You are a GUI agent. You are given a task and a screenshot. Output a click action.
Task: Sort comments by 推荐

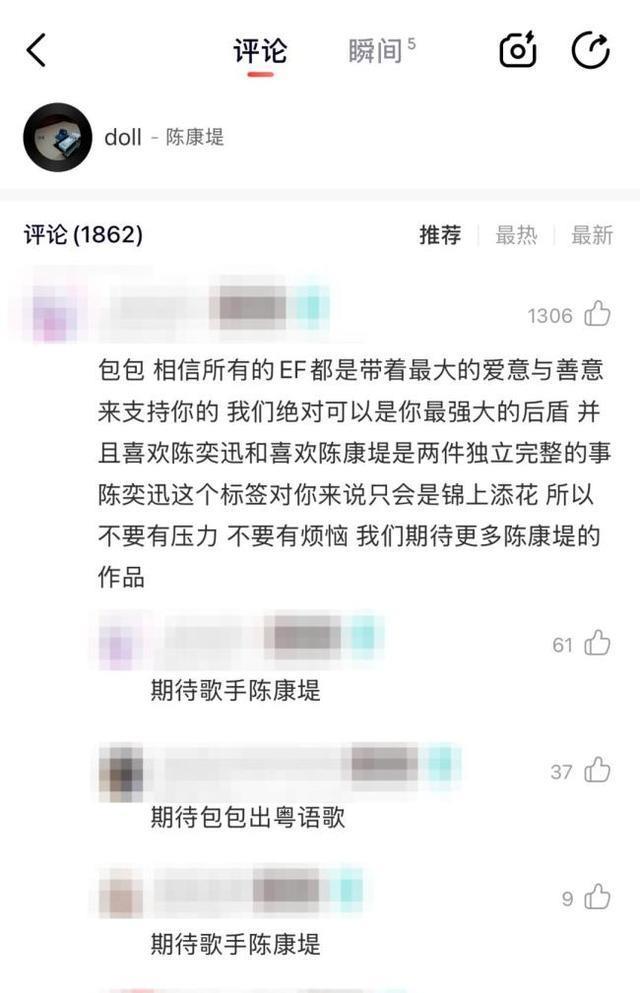[440, 235]
